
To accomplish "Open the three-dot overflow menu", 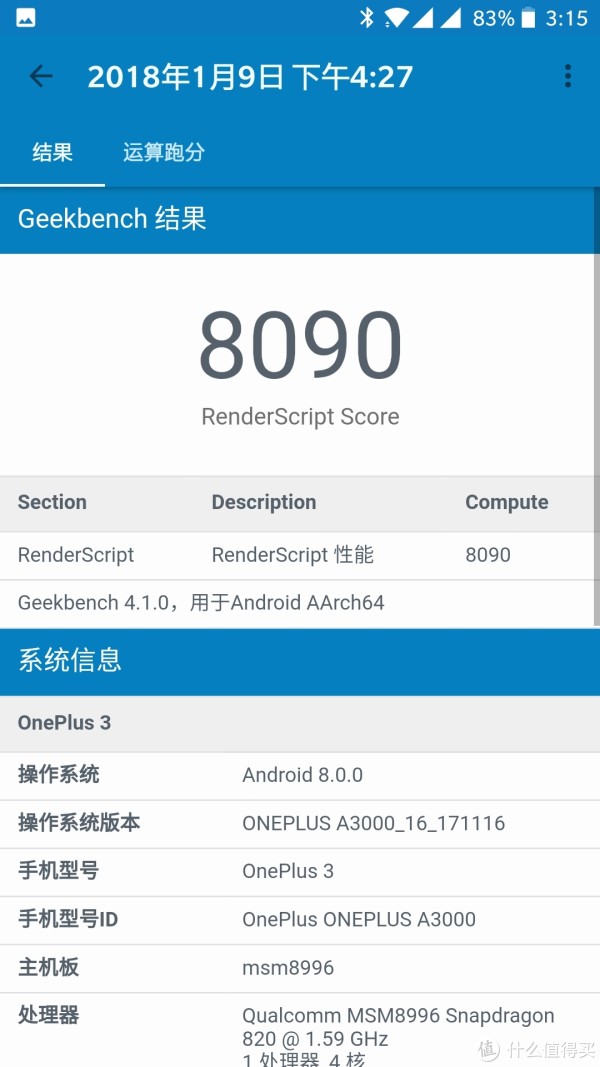I will coord(567,76).
